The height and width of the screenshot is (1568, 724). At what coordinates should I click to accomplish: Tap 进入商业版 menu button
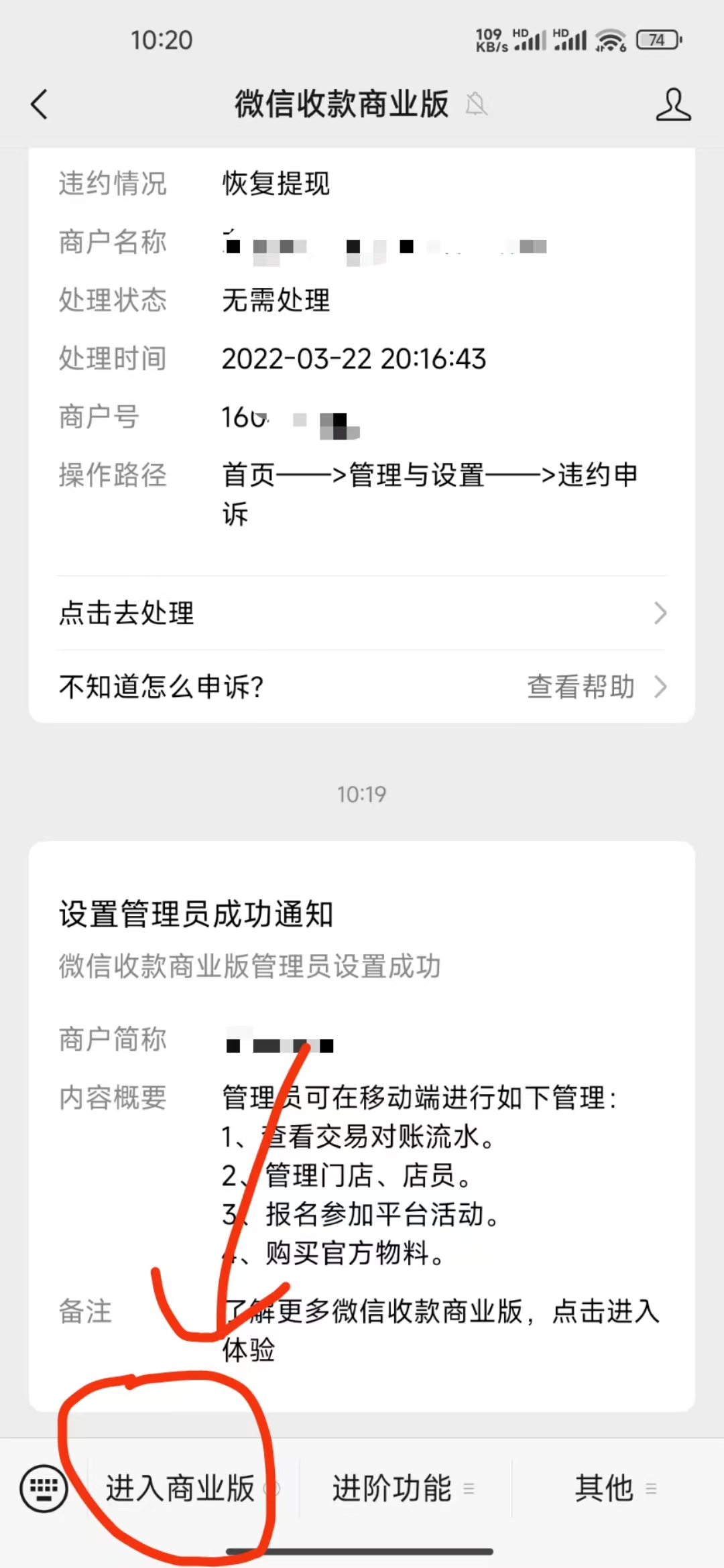[x=181, y=1489]
